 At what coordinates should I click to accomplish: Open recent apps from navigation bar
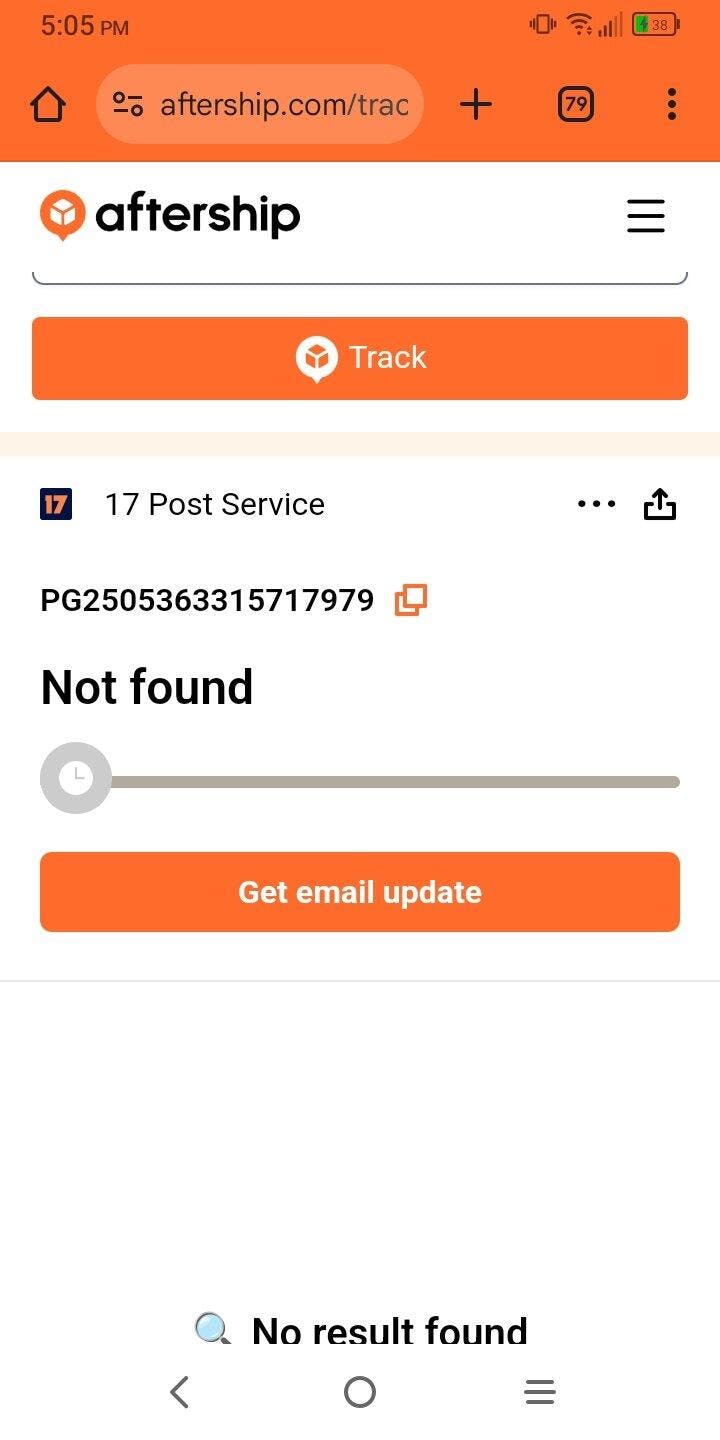pyautogui.click(x=540, y=1392)
